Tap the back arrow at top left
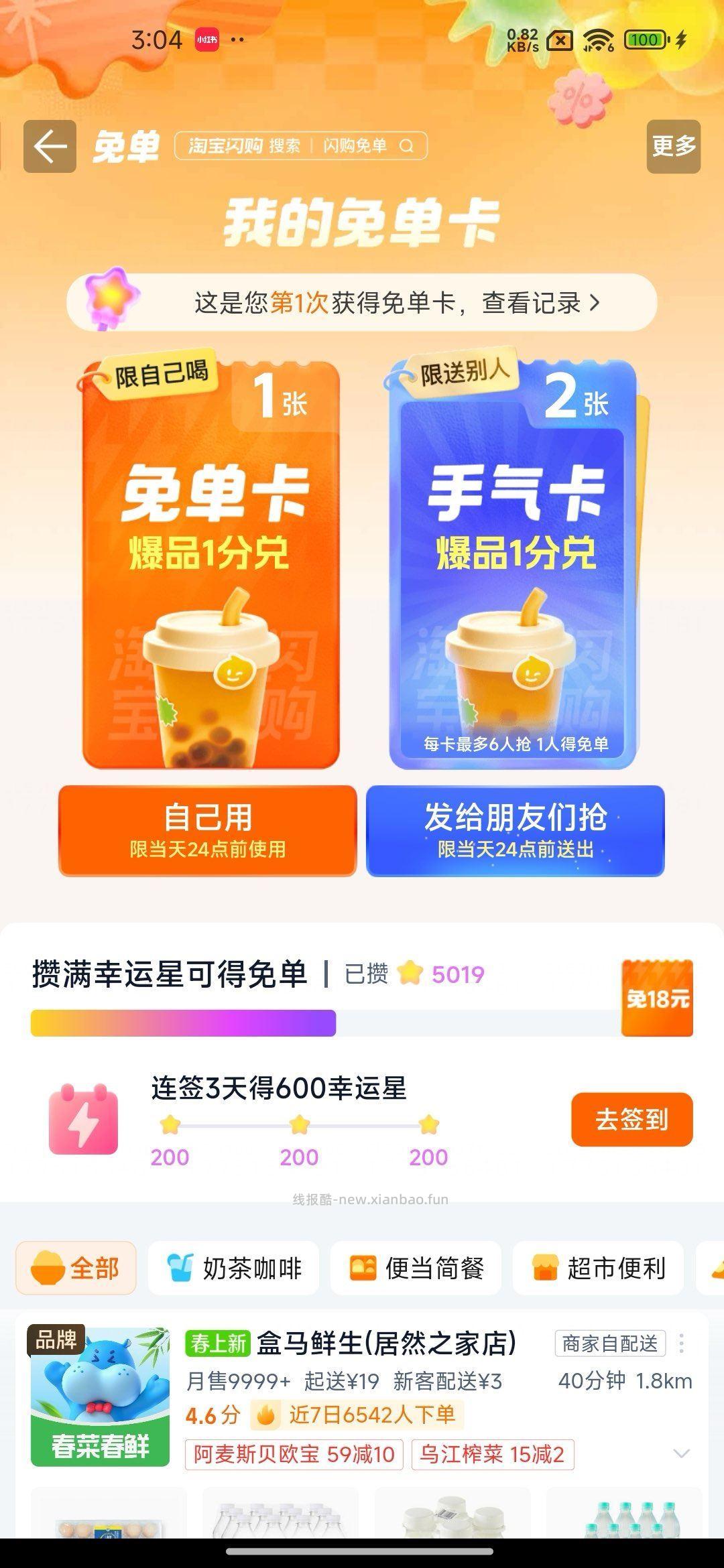Image resolution: width=724 pixels, height=1568 pixels. [50, 146]
